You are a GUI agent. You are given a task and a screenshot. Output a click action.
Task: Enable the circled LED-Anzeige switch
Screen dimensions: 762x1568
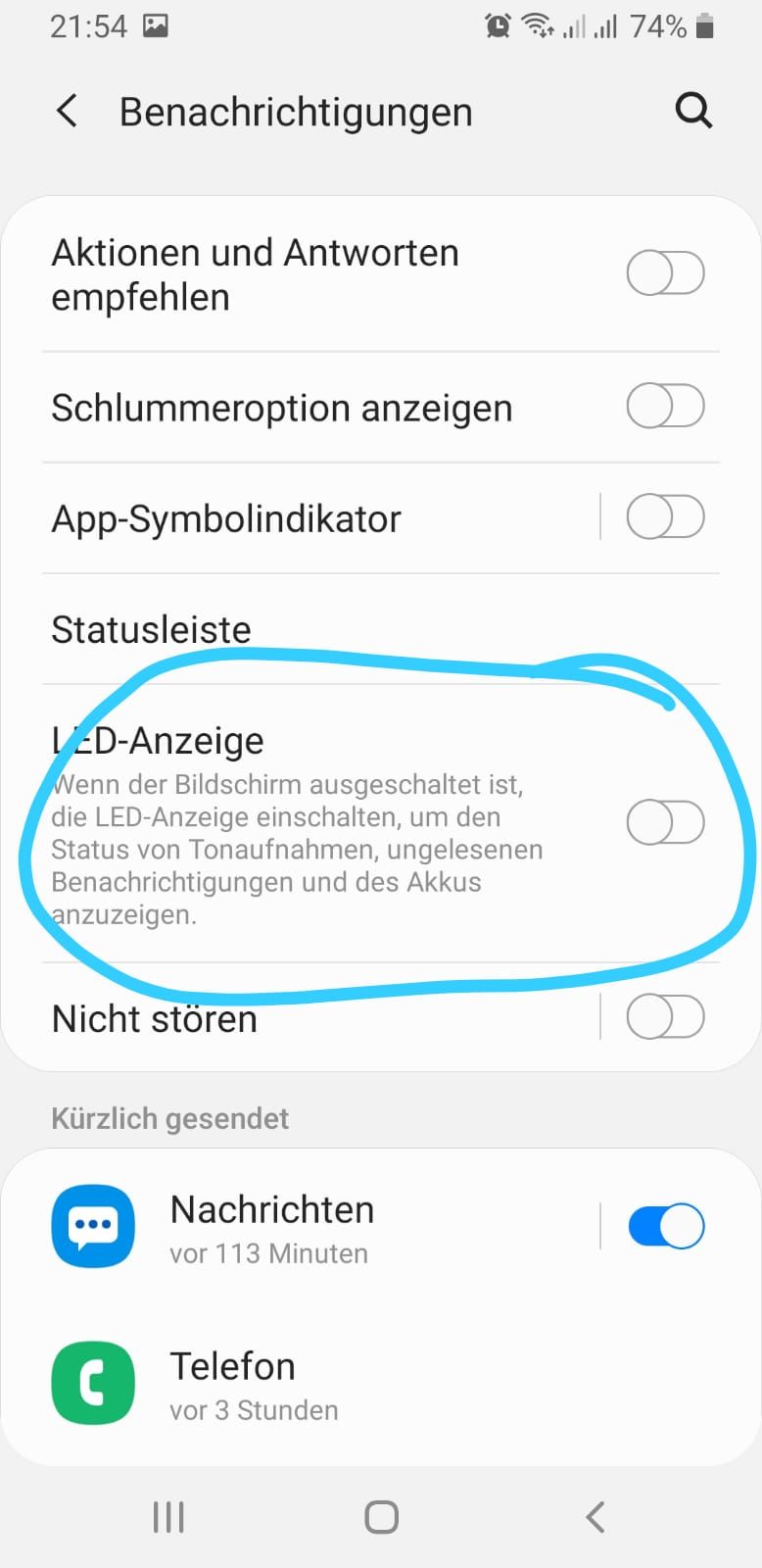click(665, 823)
